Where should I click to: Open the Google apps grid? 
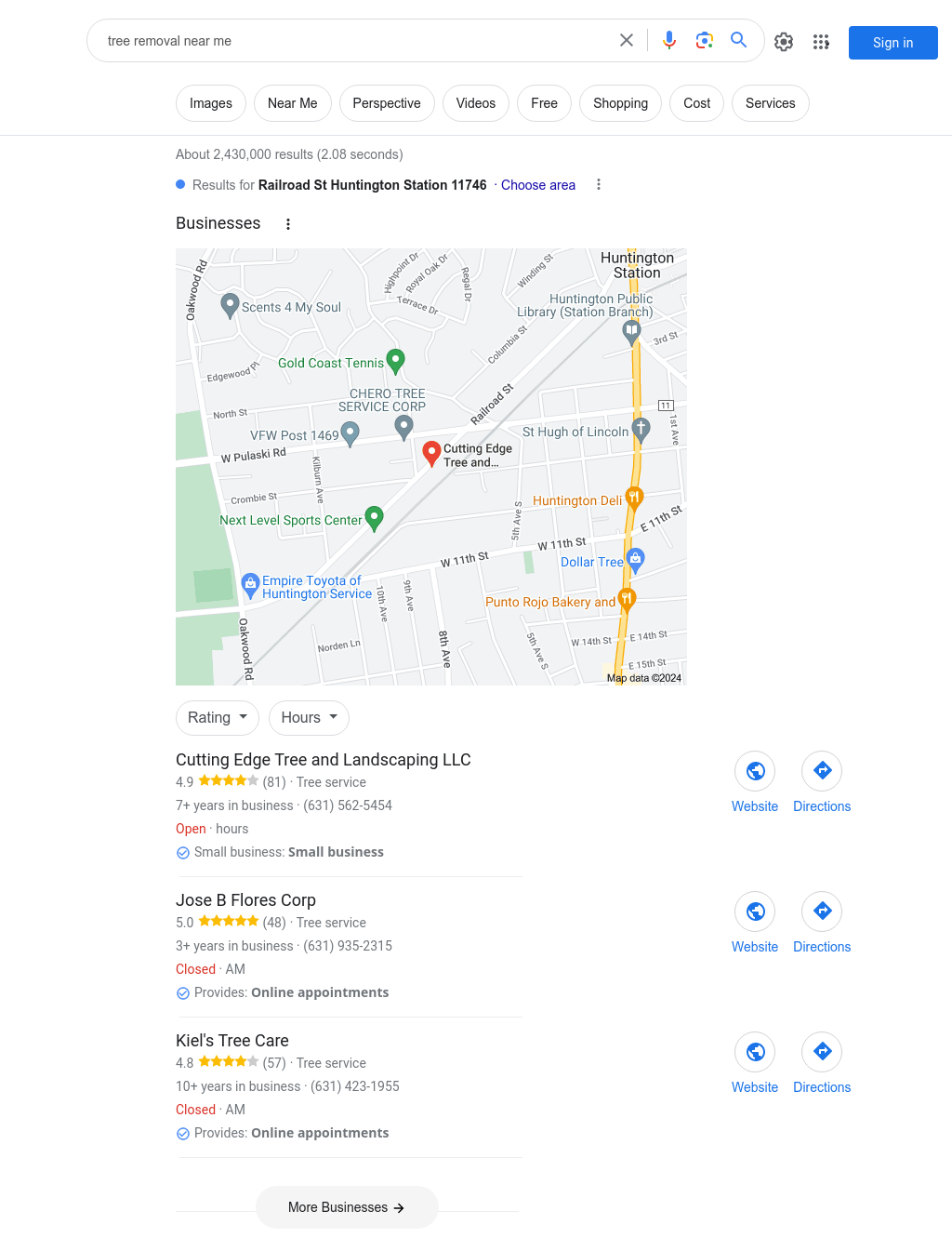click(x=821, y=42)
